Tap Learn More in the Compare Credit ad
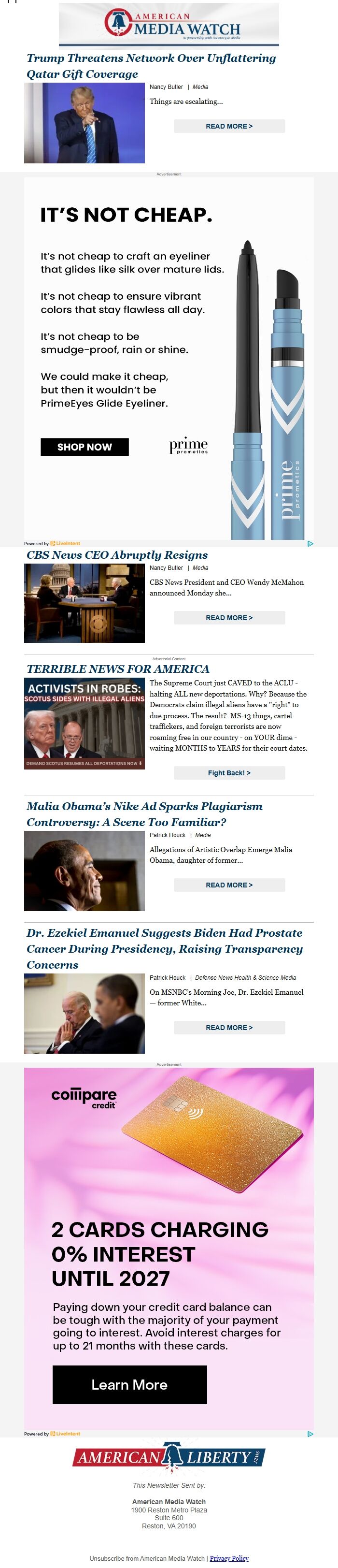Viewport: 338px width, 1568px height. 129,1384
